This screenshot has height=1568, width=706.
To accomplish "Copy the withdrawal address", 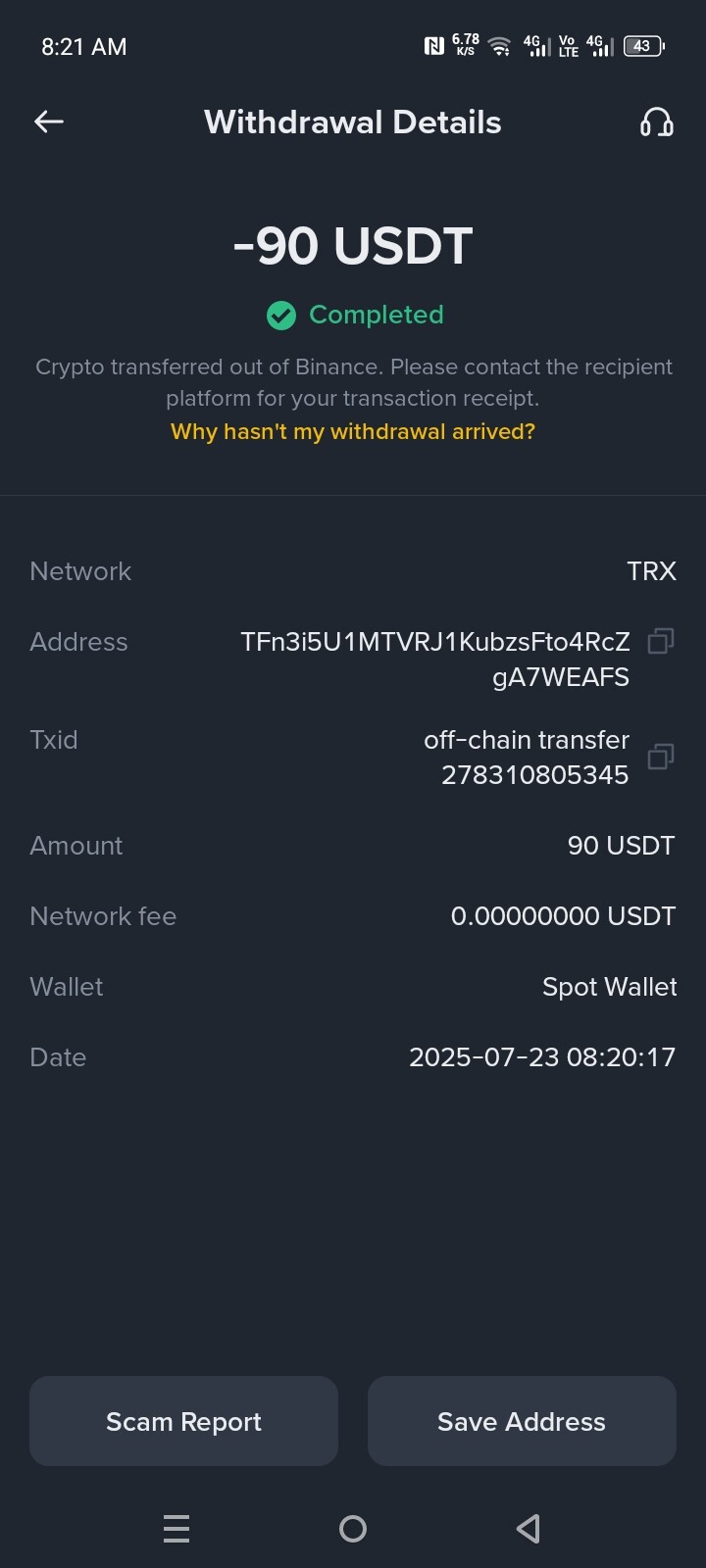I will point(661,641).
